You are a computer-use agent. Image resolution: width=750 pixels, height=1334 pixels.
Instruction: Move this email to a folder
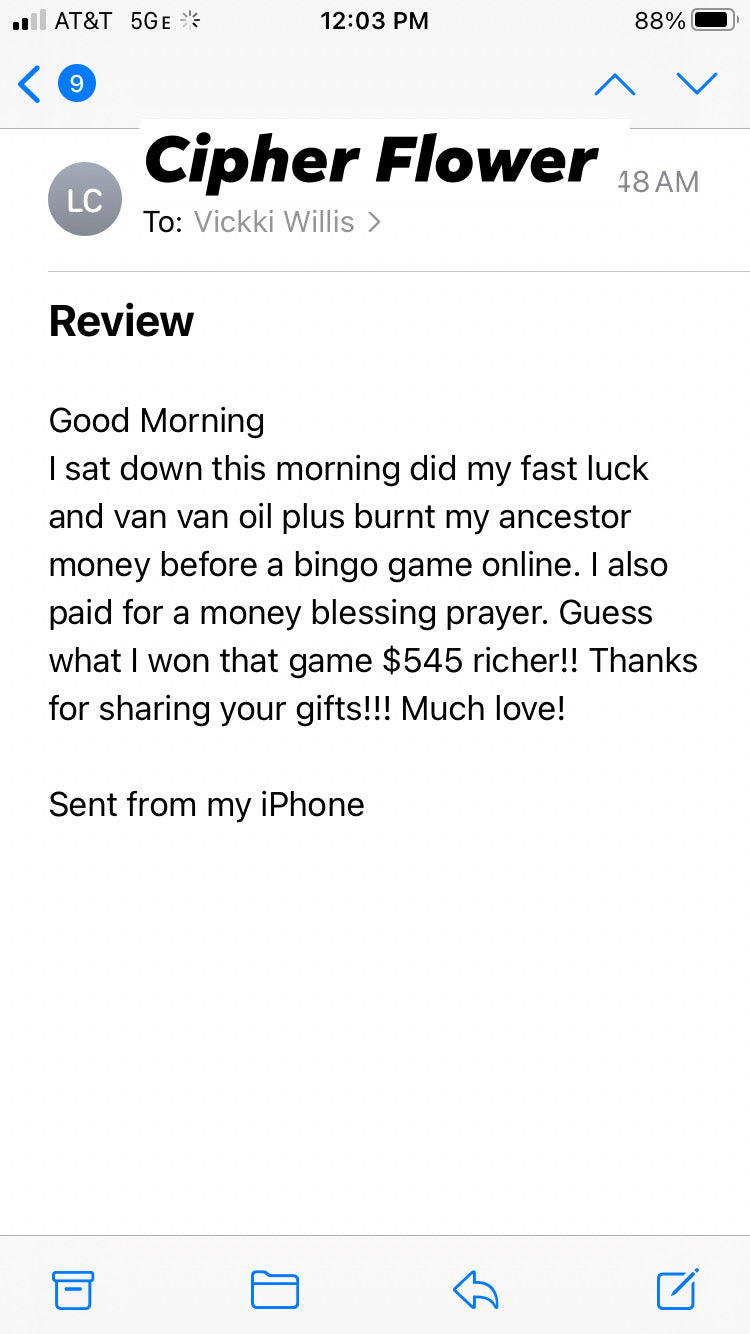tap(274, 1289)
